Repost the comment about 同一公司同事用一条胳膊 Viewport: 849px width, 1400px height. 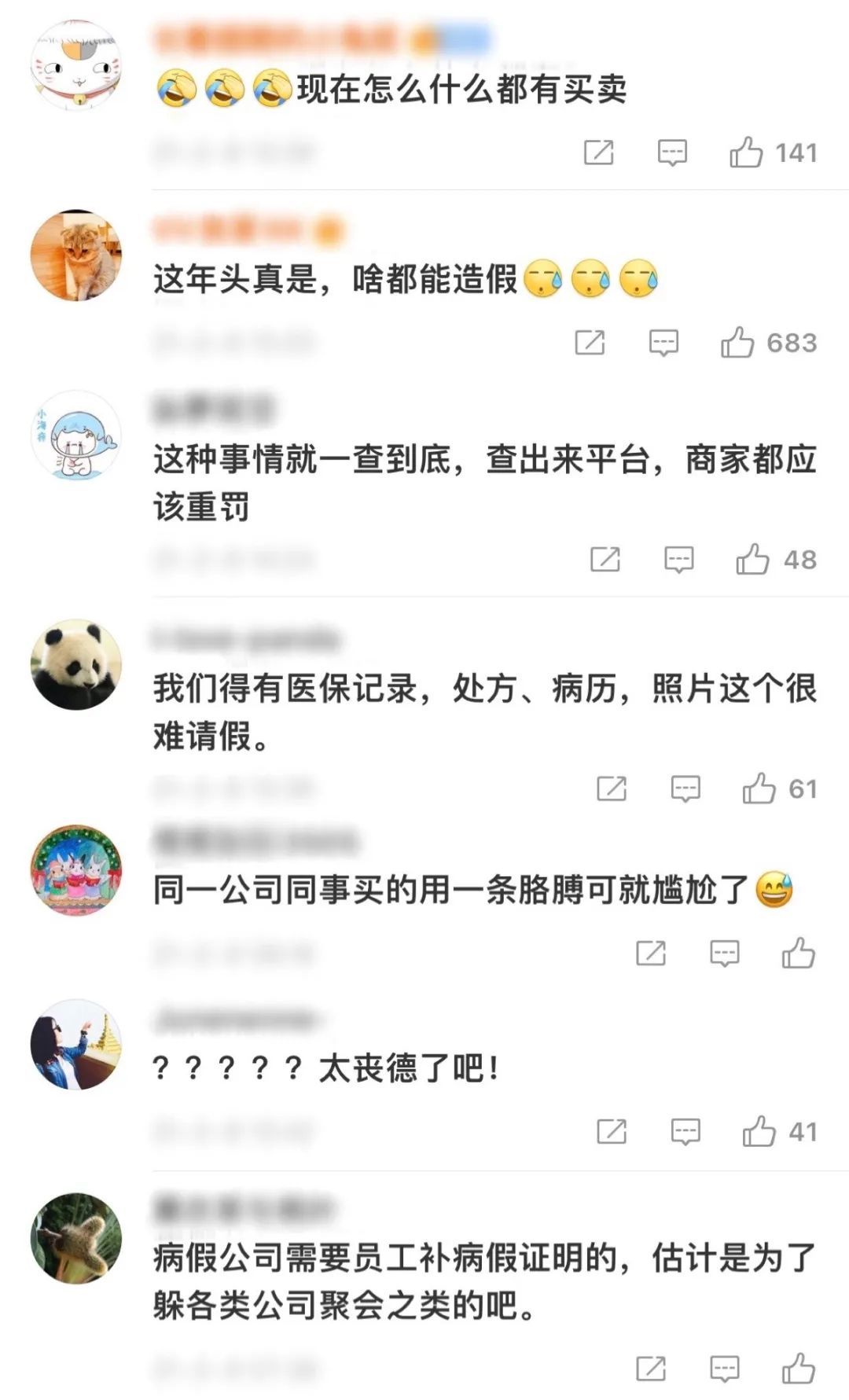click(650, 954)
